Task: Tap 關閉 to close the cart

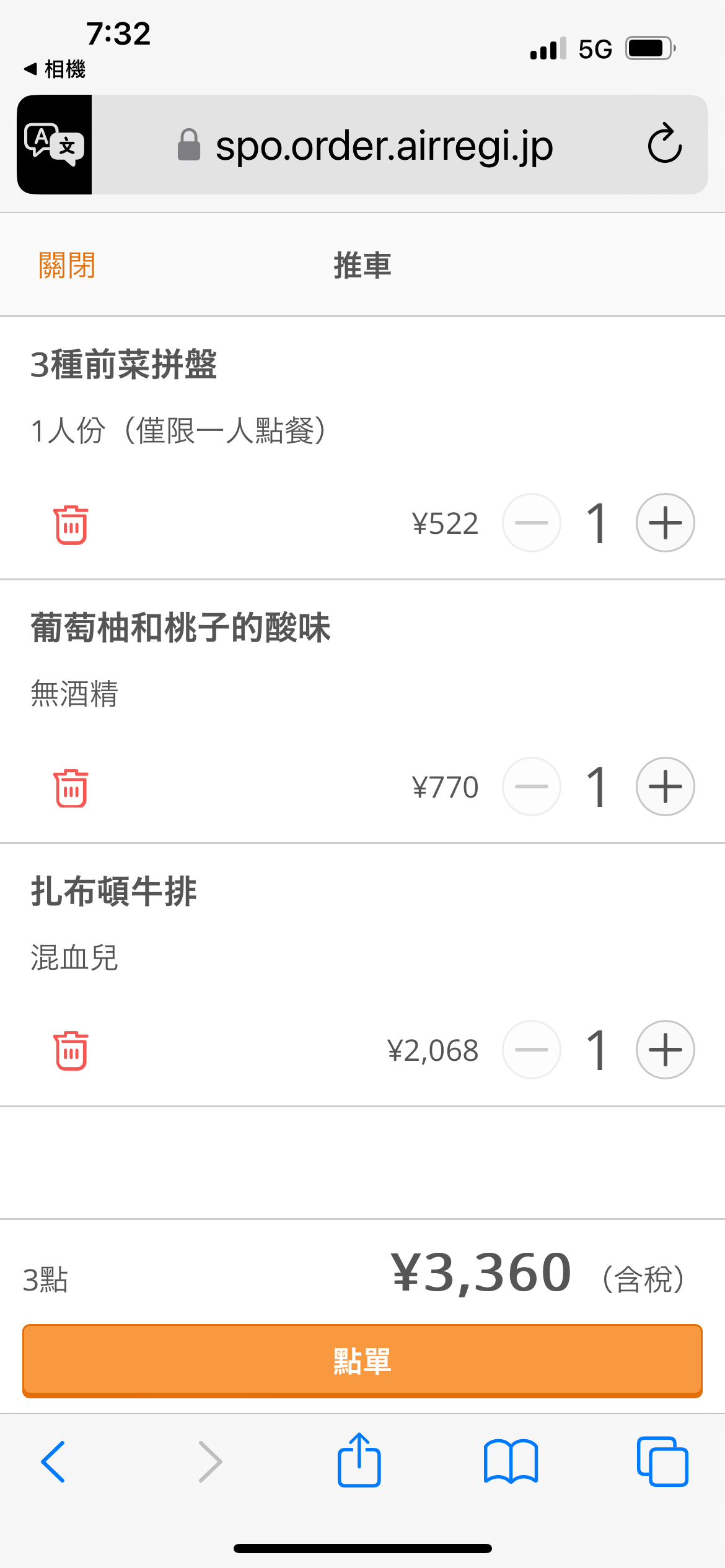Action: click(x=67, y=265)
